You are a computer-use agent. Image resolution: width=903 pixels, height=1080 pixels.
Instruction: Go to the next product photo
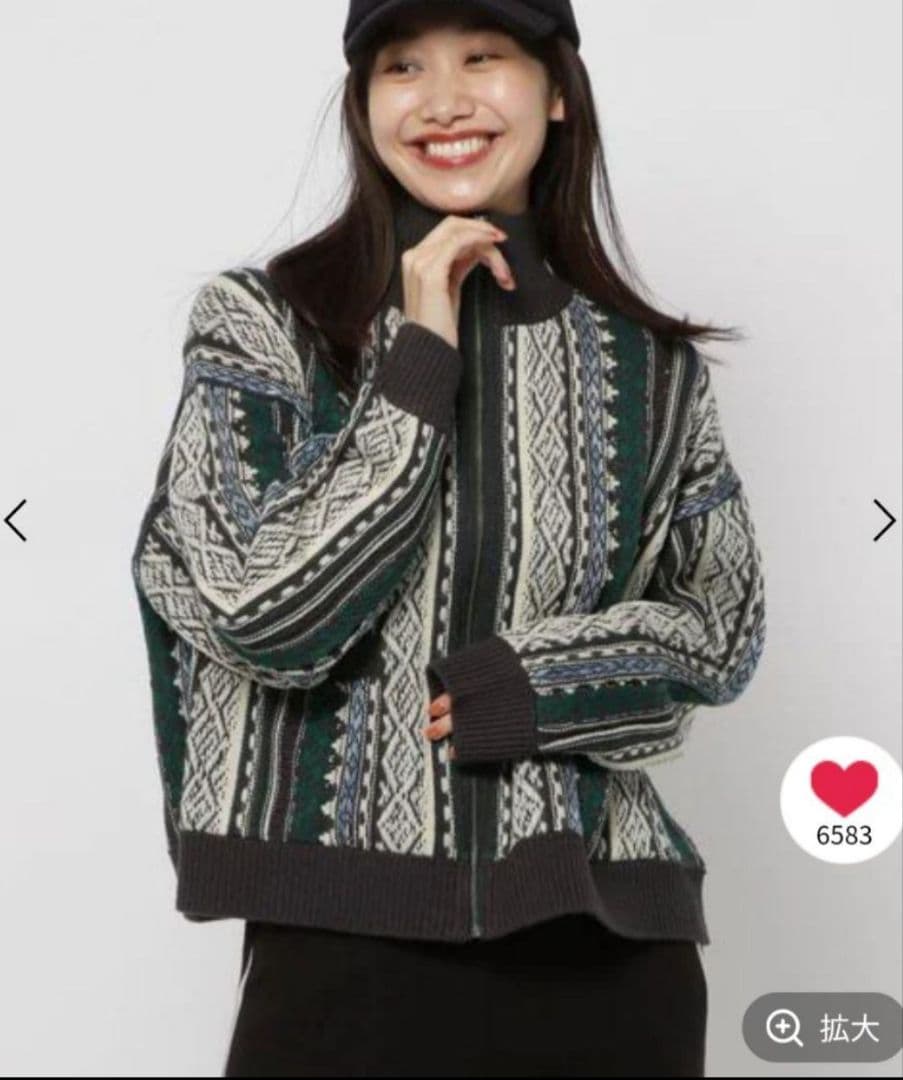(884, 520)
